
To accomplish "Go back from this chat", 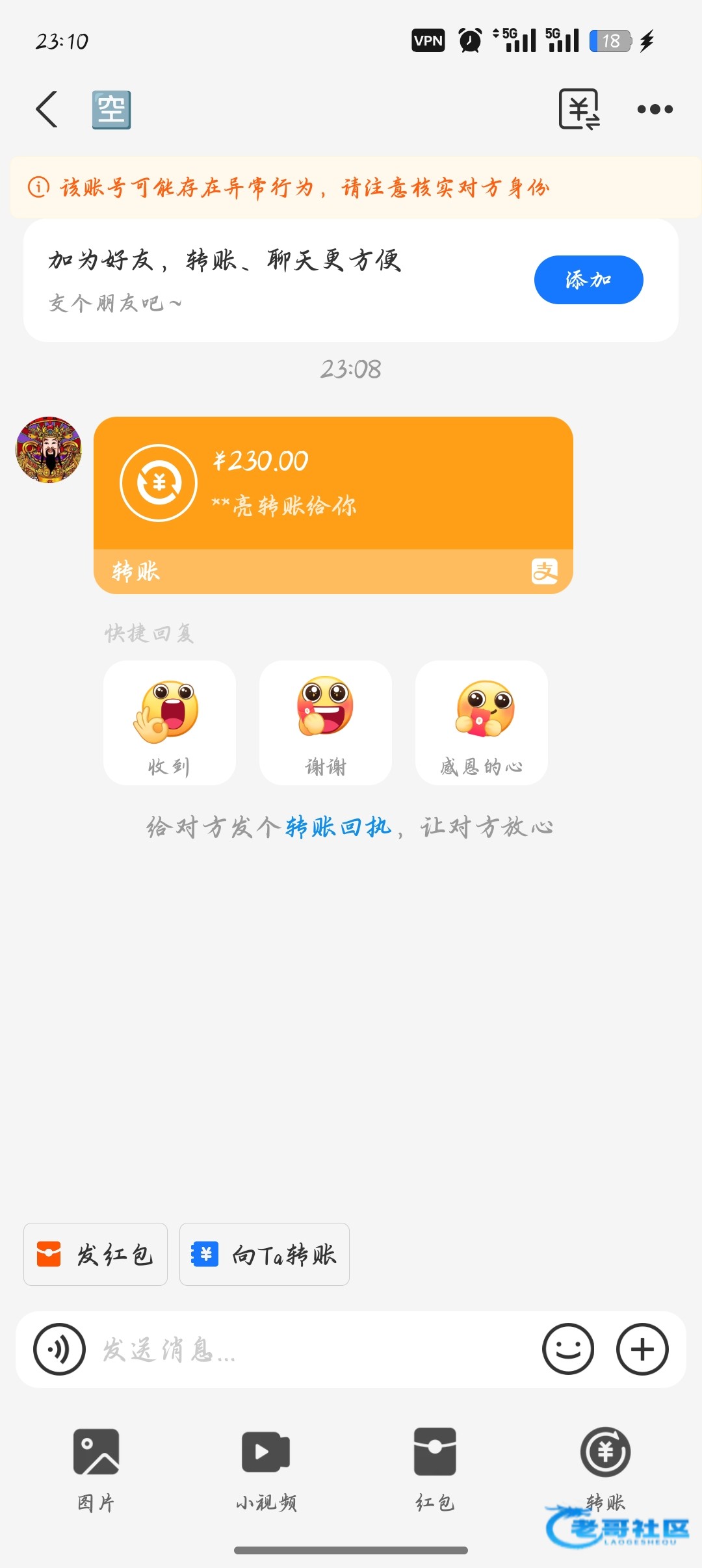I will pos(47,109).
